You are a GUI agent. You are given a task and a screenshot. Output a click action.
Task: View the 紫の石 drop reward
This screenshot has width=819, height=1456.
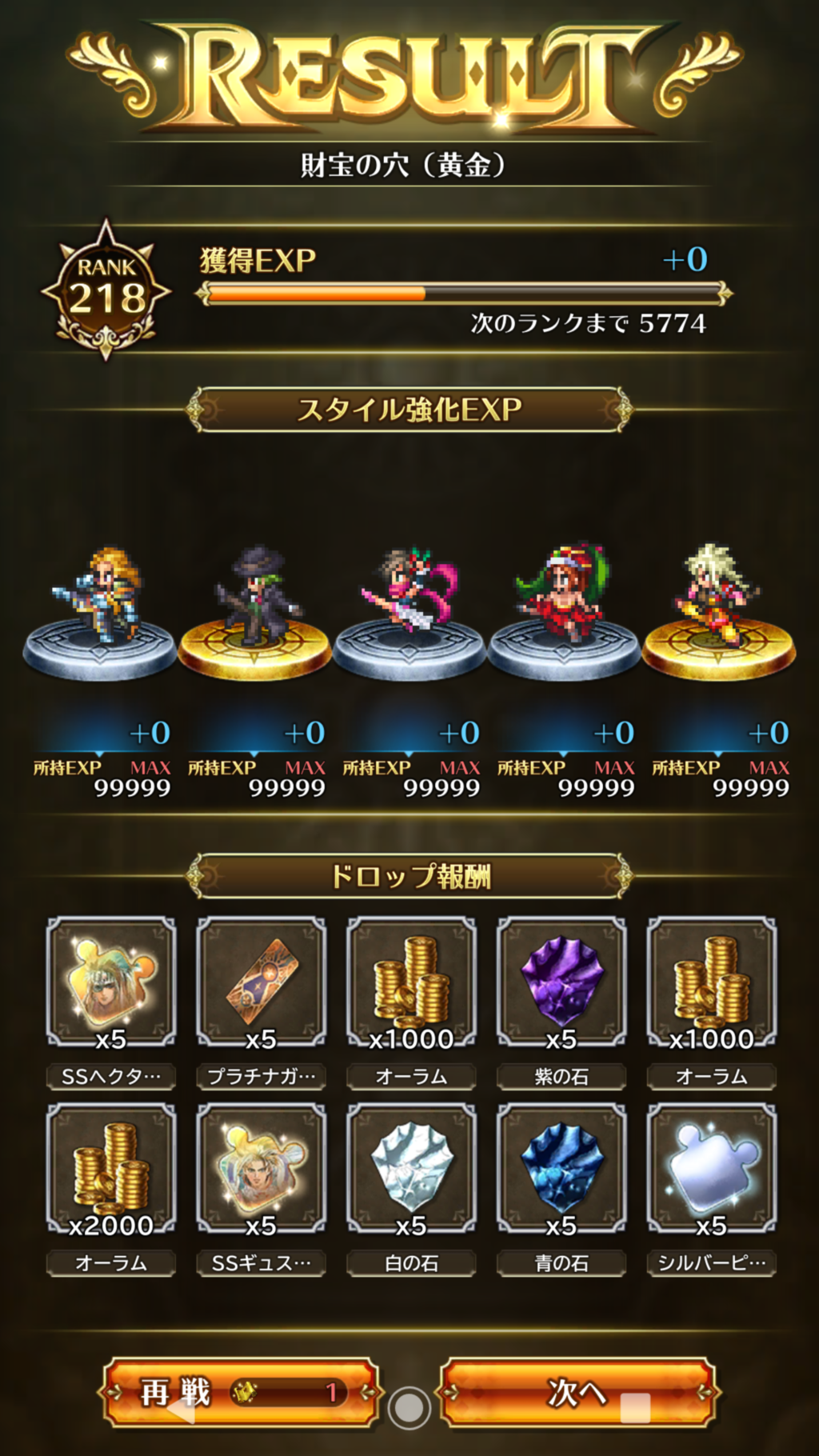[x=561, y=982]
